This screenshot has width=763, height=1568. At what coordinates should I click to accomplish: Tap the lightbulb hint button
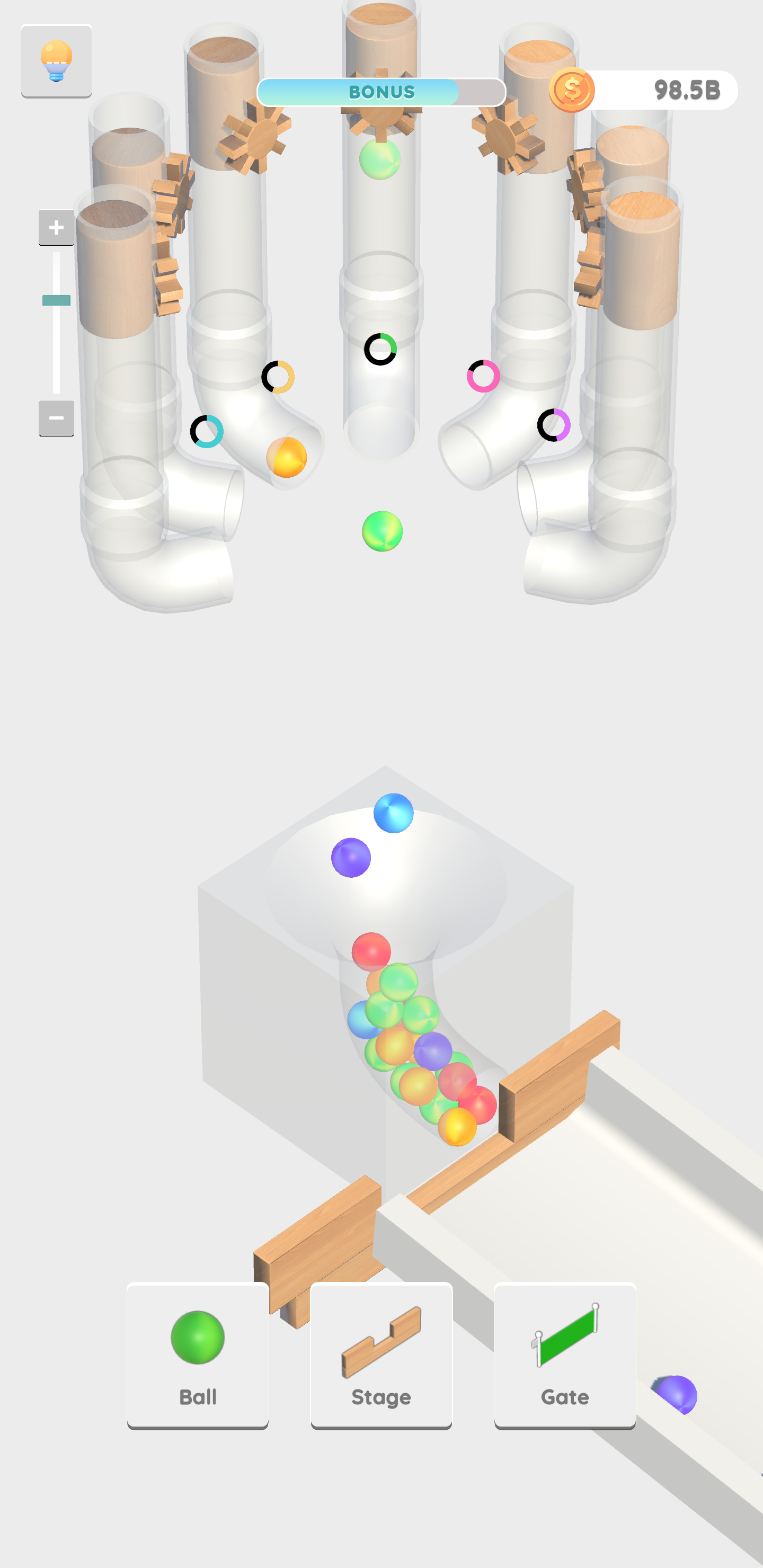coord(56,61)
